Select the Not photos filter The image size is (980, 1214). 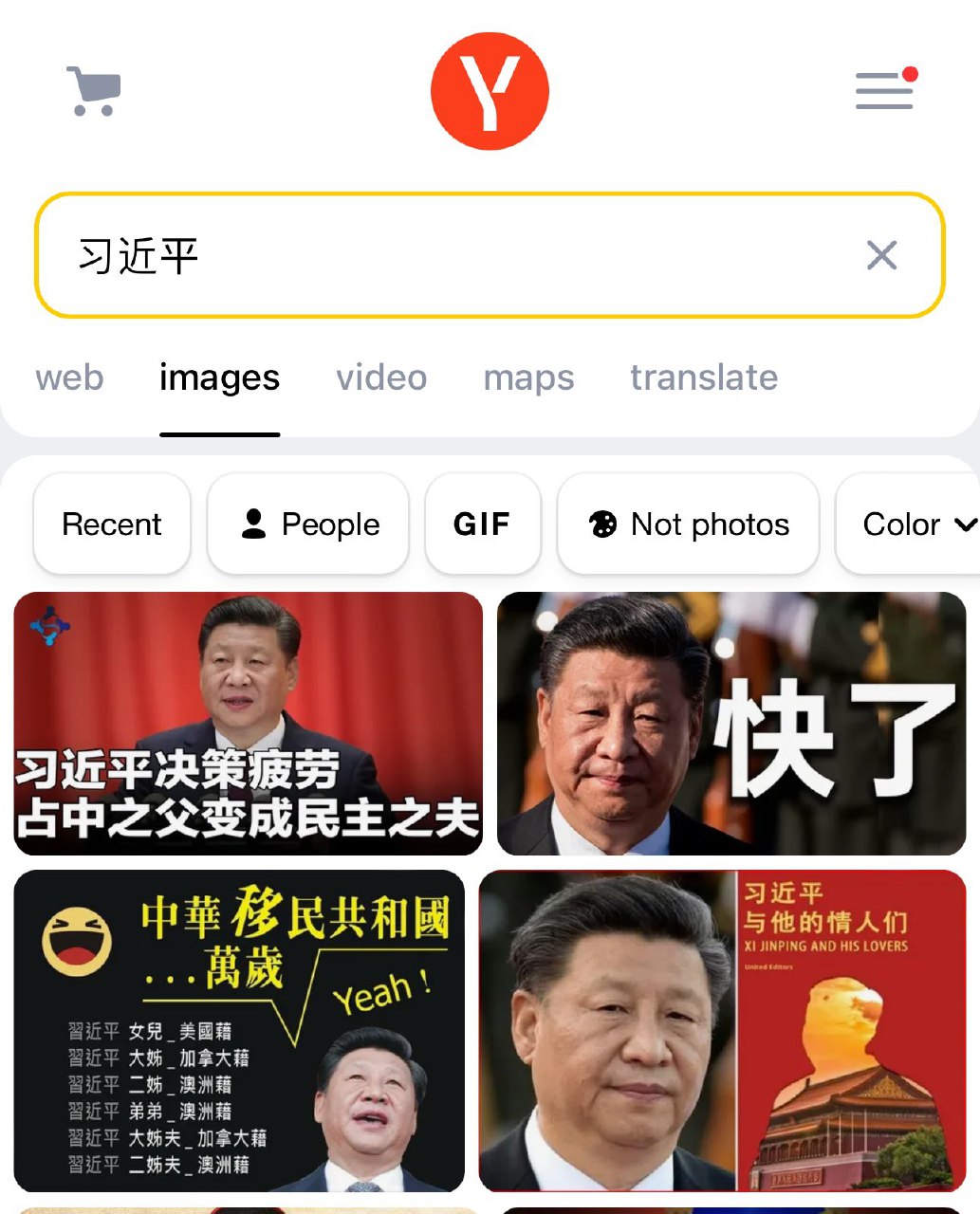689,524
